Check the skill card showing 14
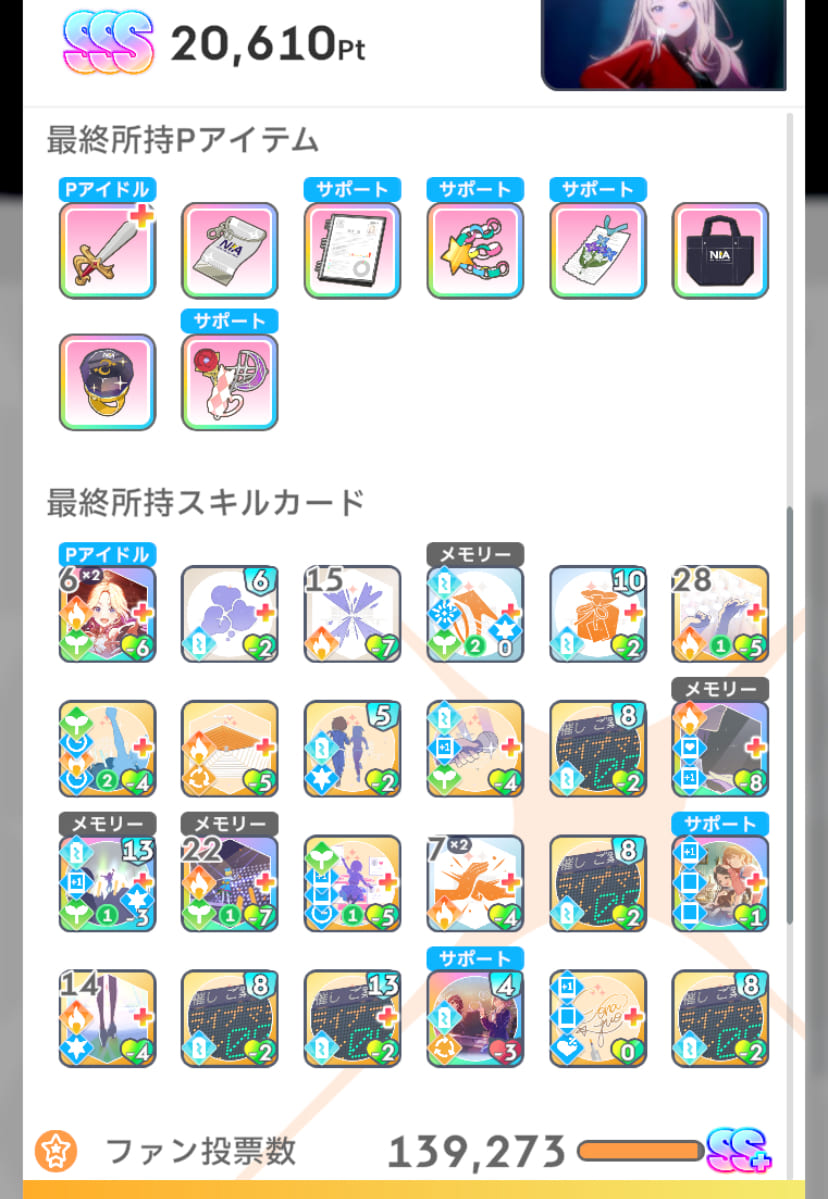 pos(107,1019)
